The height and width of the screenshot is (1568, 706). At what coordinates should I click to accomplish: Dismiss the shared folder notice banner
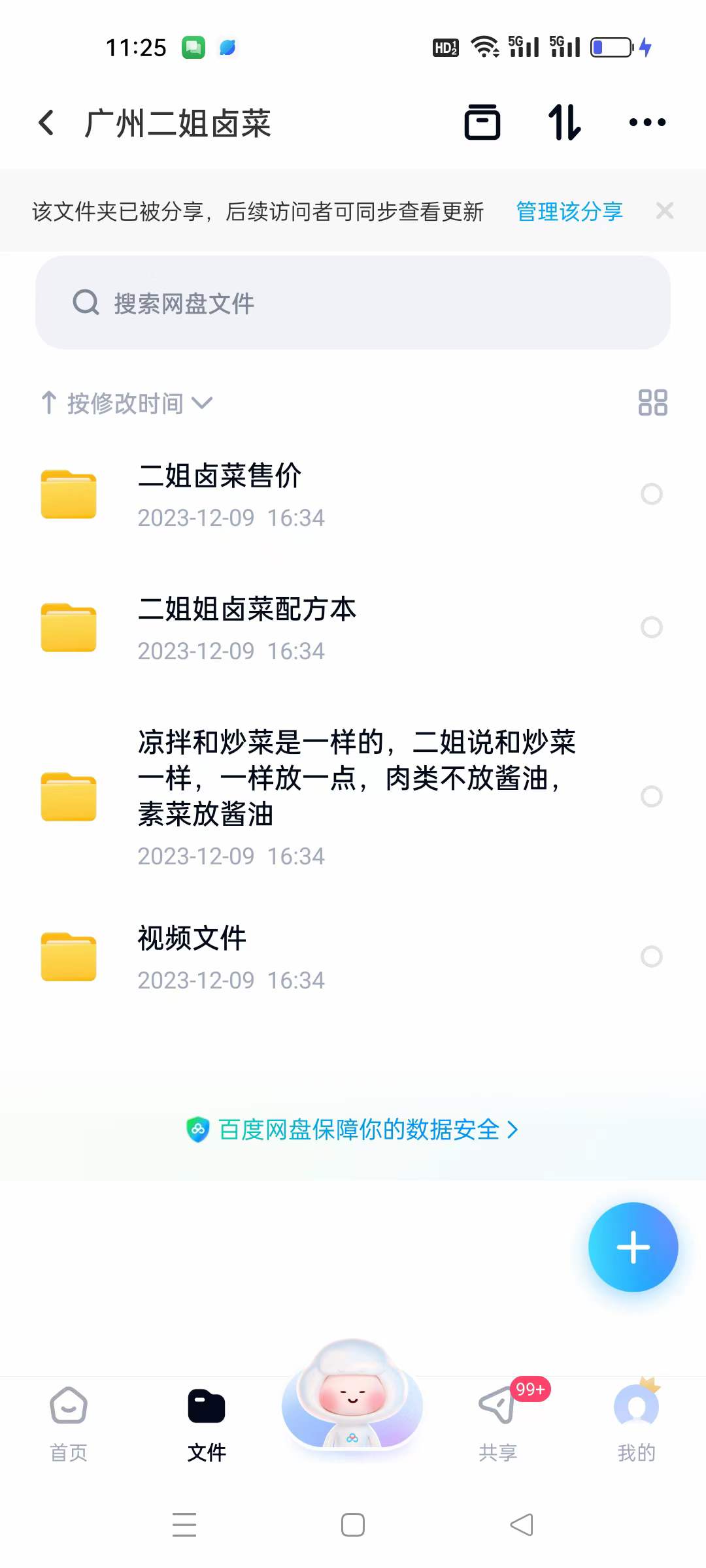[665, 211]
